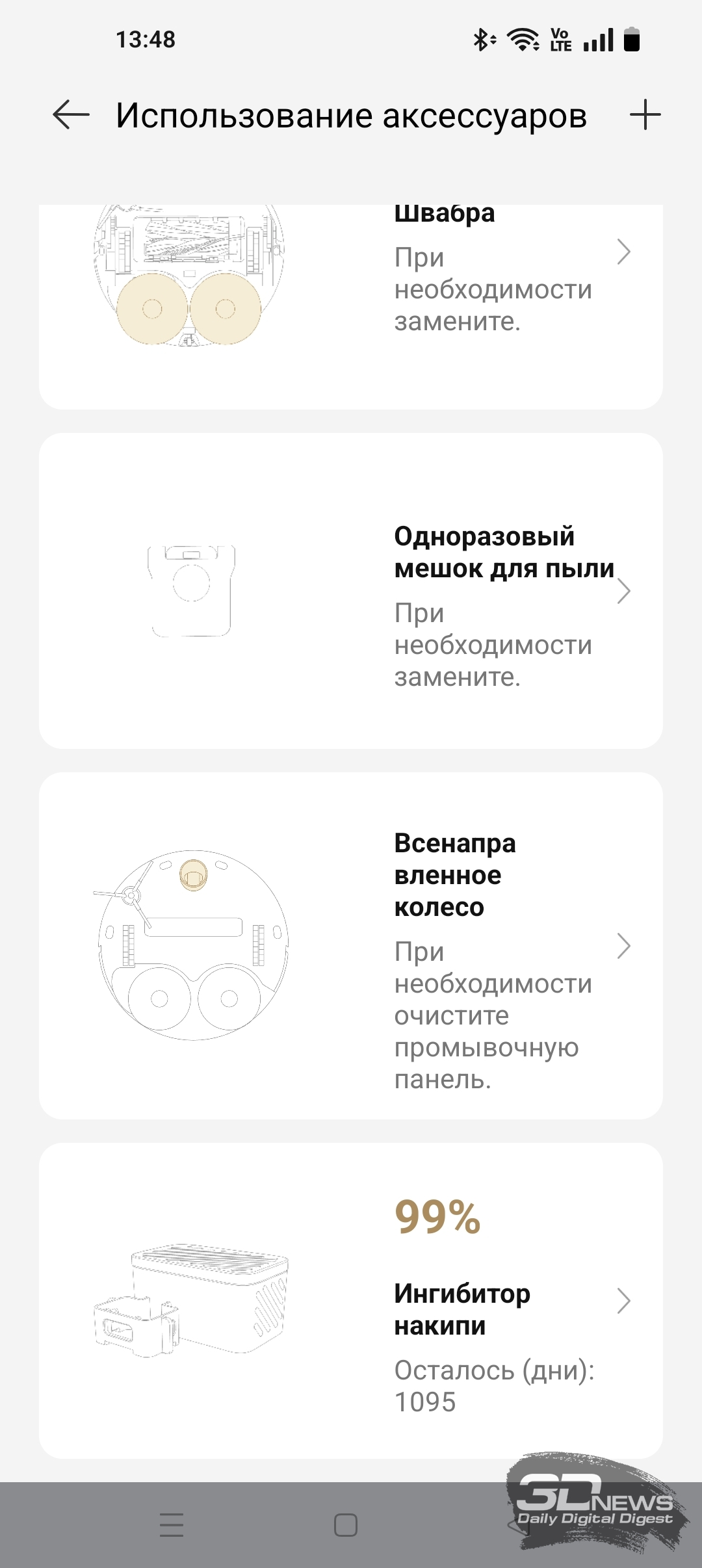The width and height of the screenshot is (702, 1568).
Task: Open the Швабра accessory card
Action: coord(351,307)
